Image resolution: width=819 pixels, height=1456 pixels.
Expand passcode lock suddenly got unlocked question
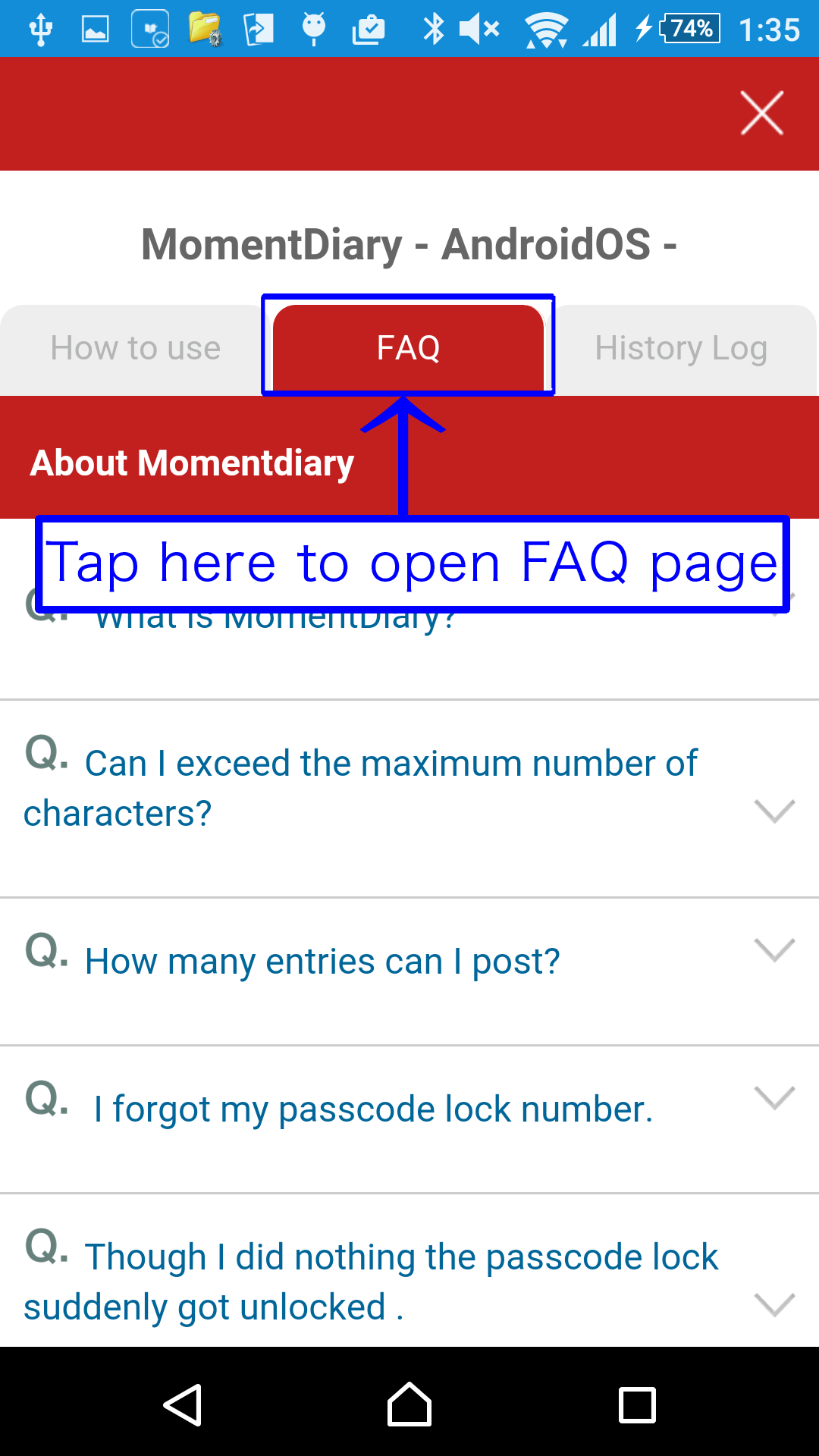(409, 1271)
